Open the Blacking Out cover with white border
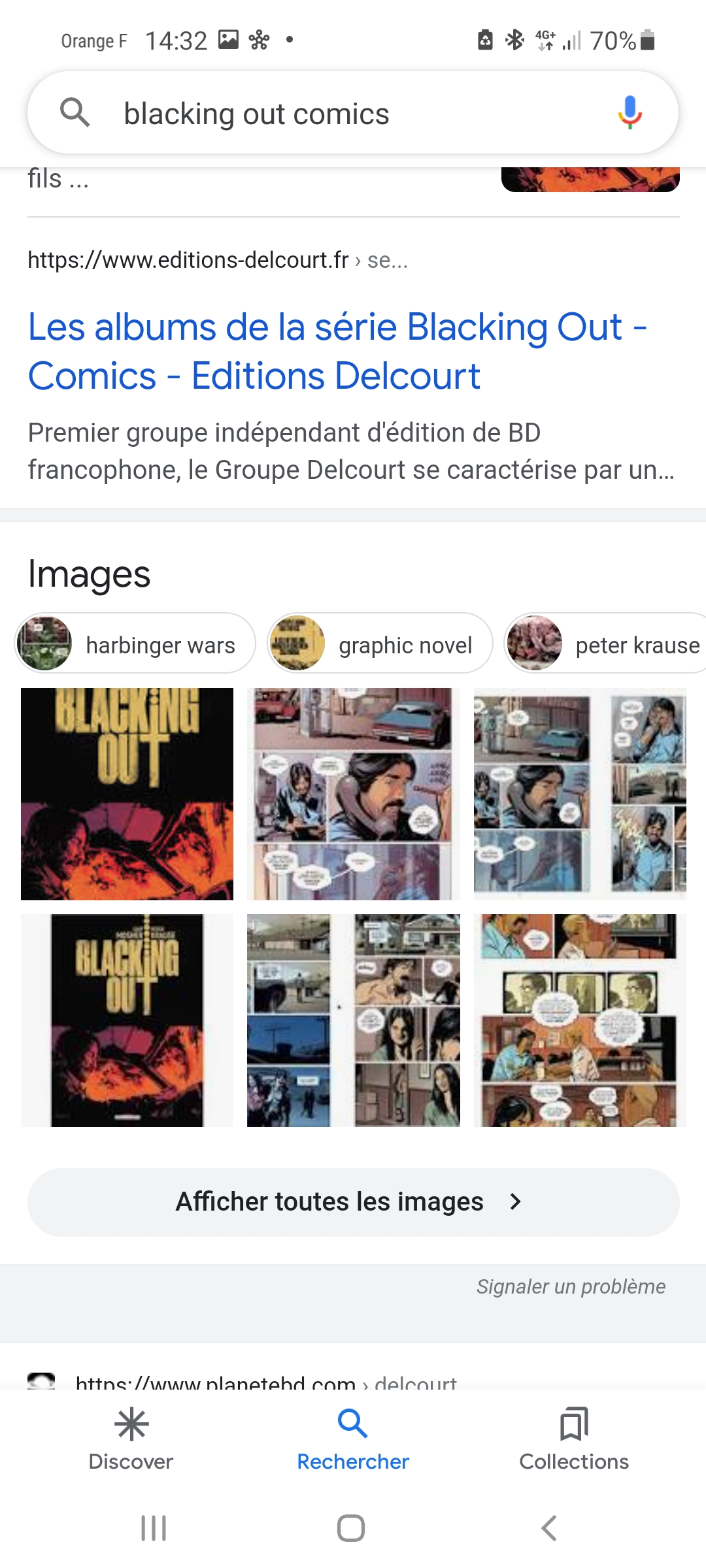This screenshot has height=1568, width=706. (x=127, y=1020)
